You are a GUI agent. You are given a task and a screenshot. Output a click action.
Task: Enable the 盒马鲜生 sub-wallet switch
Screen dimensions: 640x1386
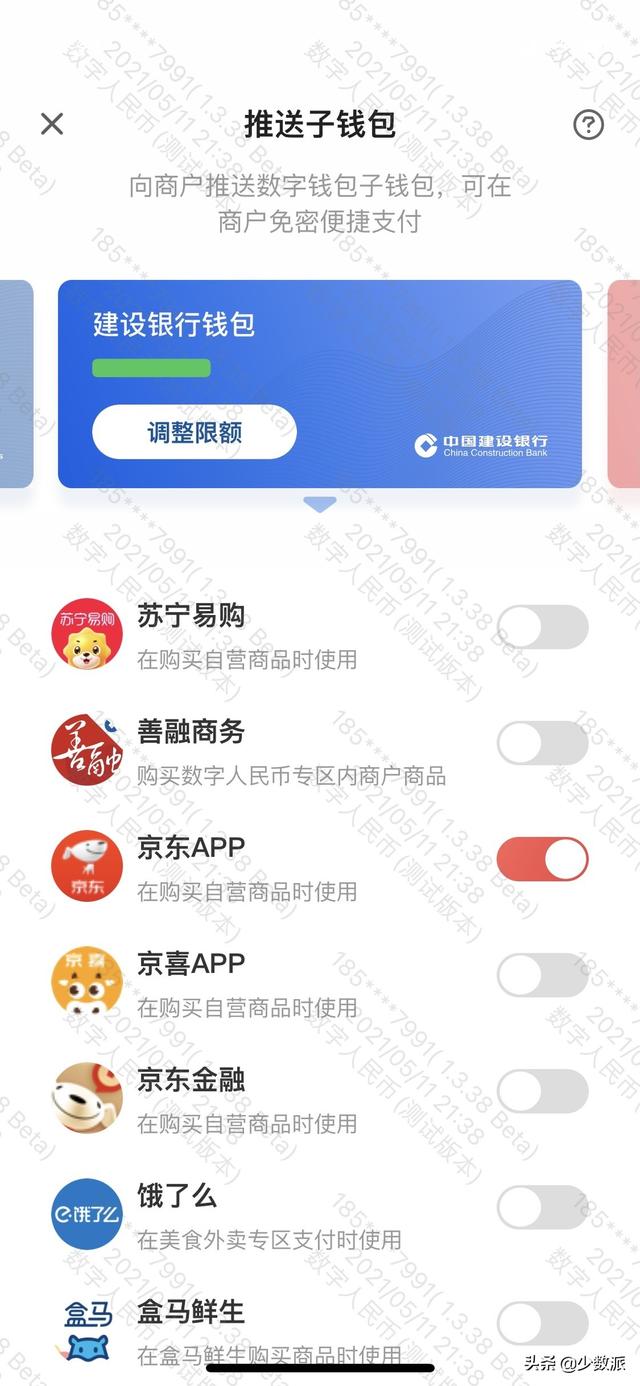[543, 1323]
